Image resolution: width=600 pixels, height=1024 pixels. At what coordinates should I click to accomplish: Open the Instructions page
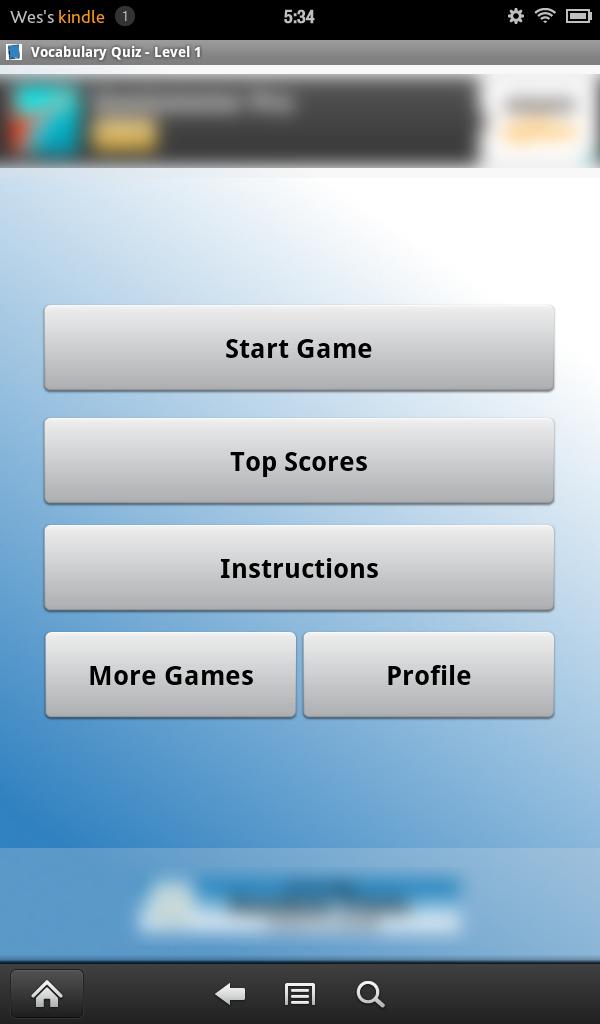[299, 568]
